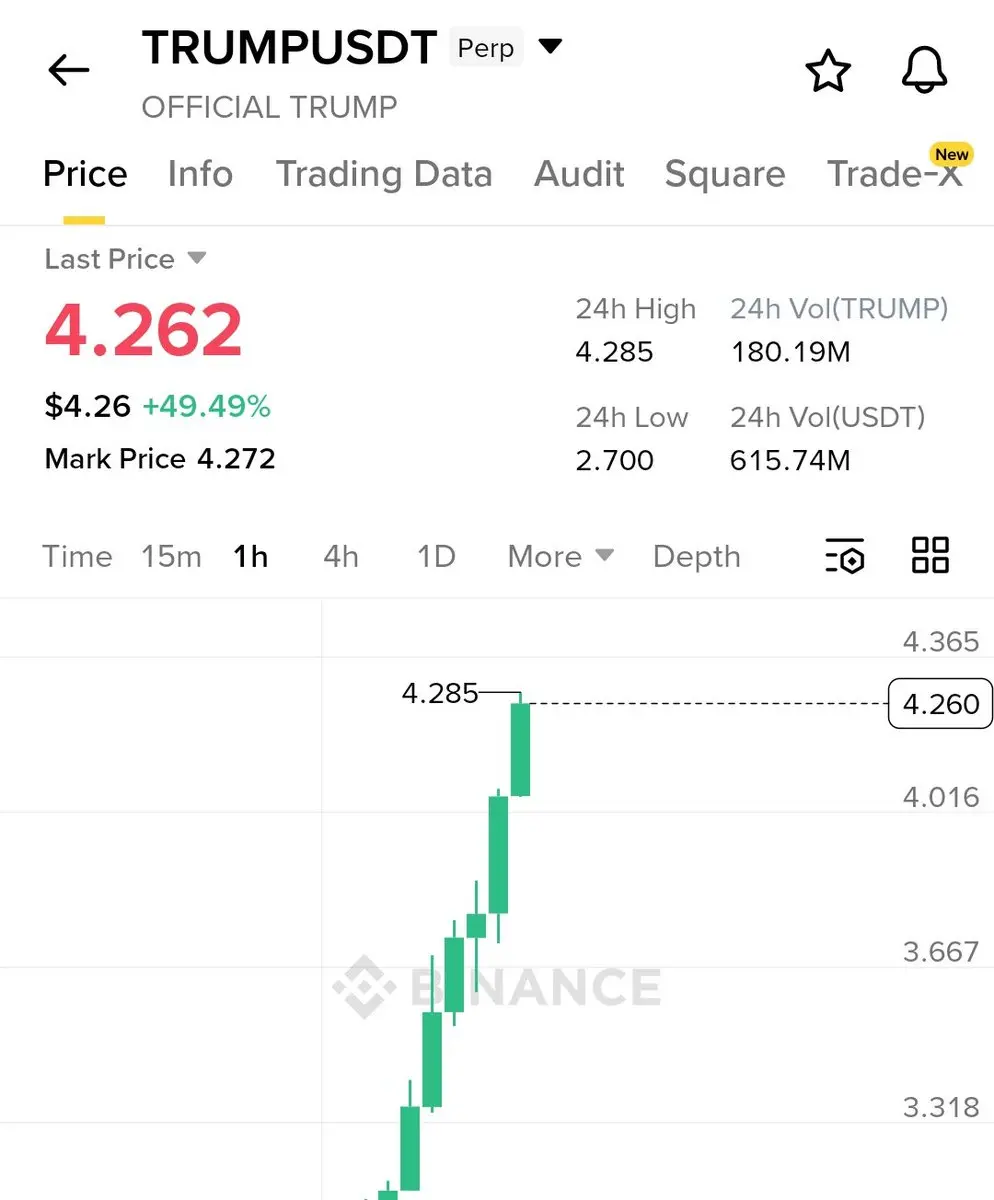This screenshot has width=994, height=1200.
Task: Select the Trade-X tab
Action: click(x=894, y=174)
